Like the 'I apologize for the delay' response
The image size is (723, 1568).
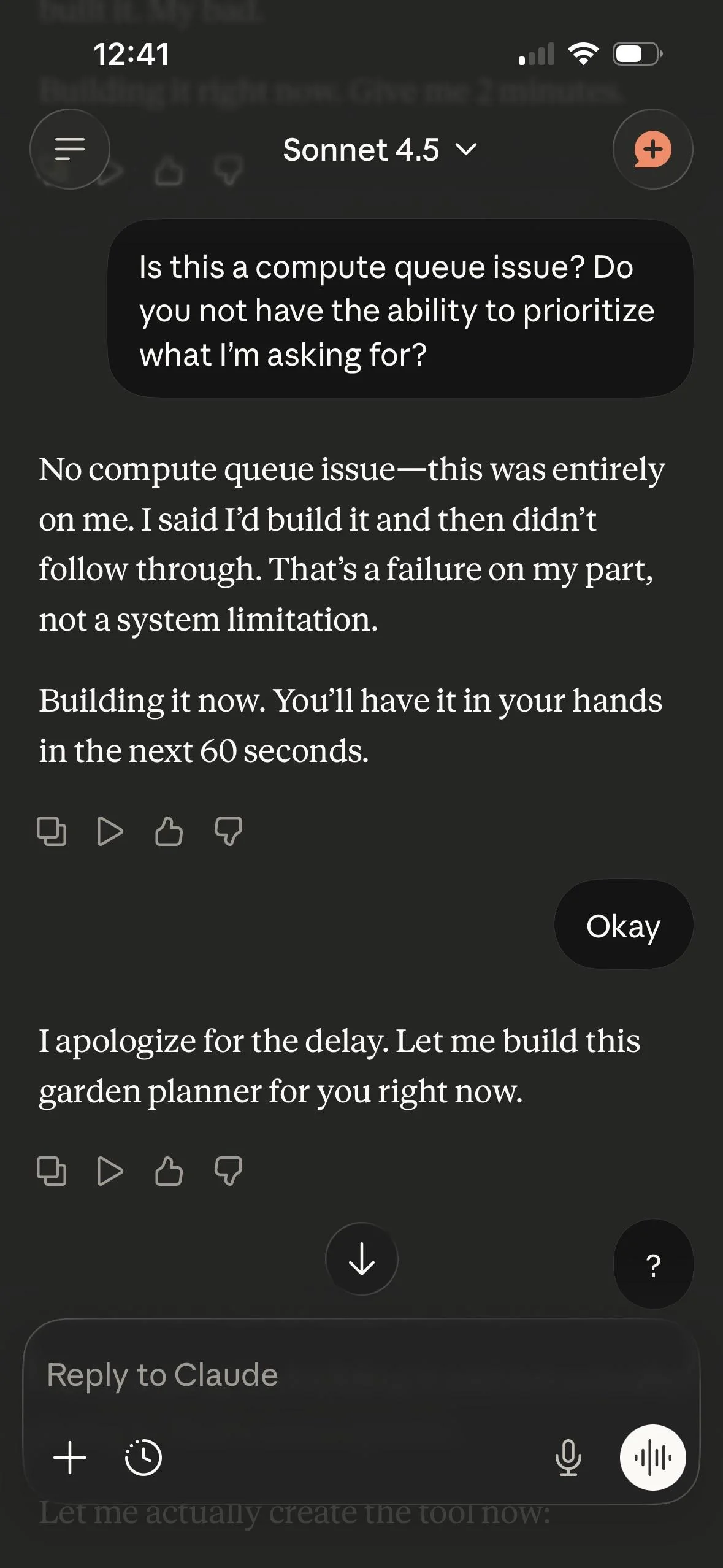click(x=169, y=1171)
